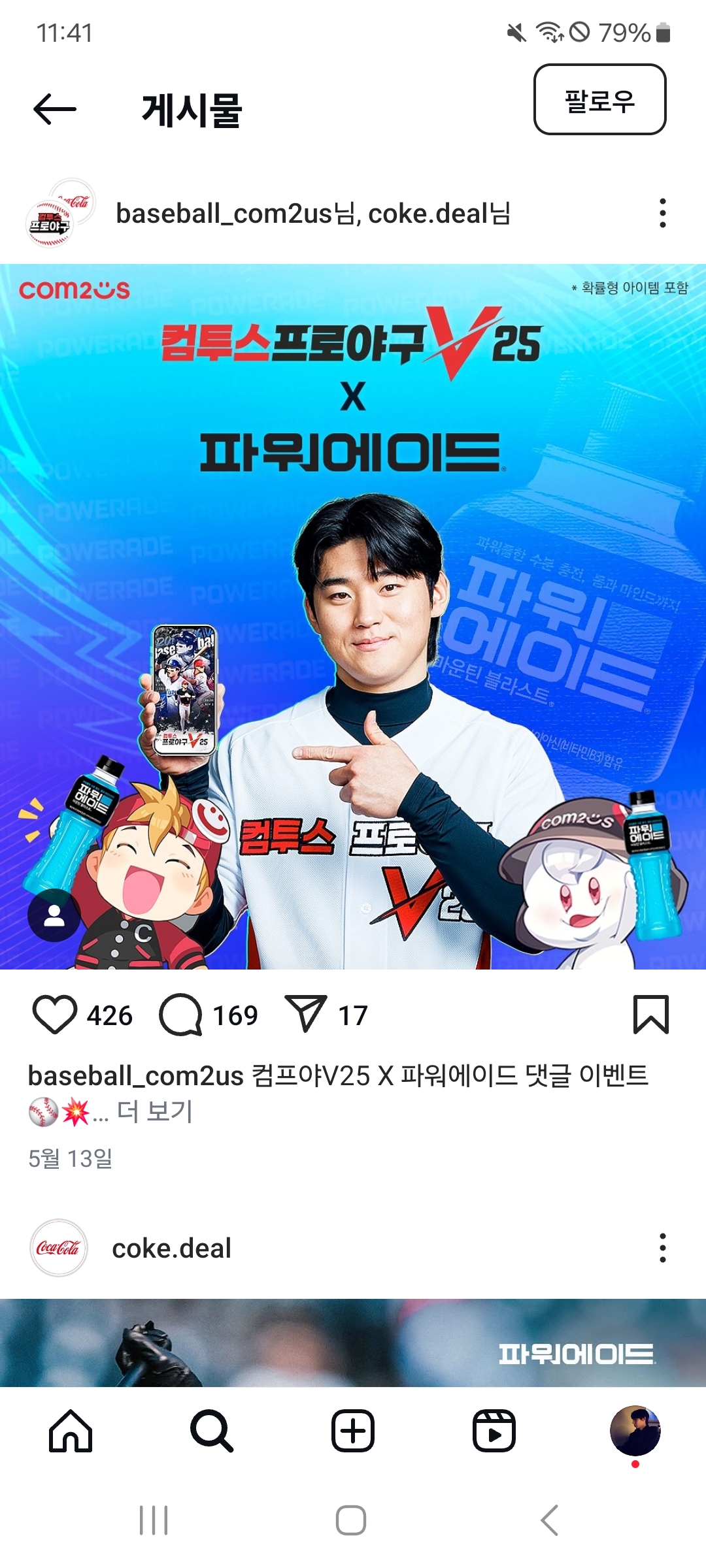
Task: Switch to the Reels tab
Action: [494, 1431]
